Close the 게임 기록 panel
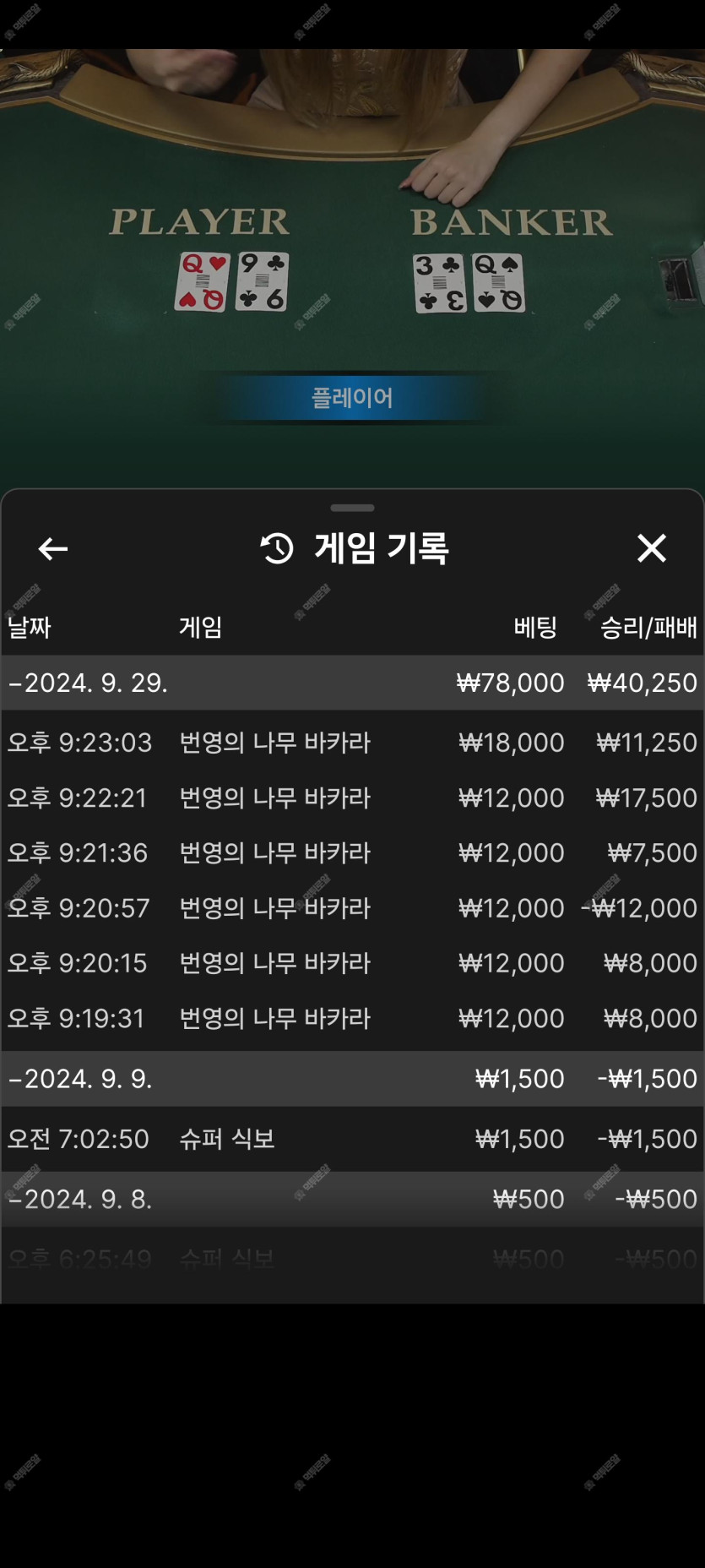Screen dimensions: 705x1568 pos(651,548)
